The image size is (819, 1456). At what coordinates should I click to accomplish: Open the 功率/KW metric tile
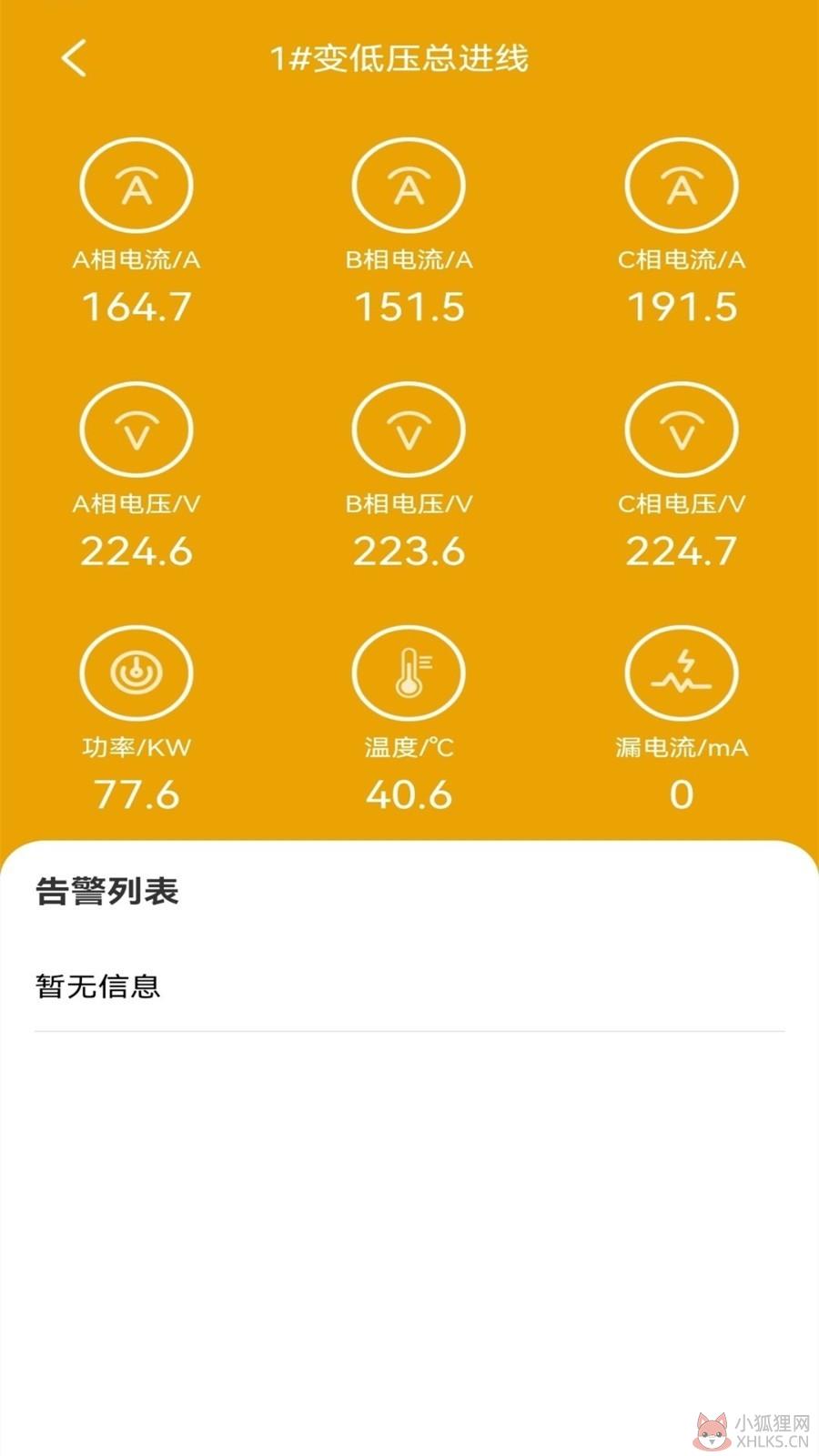[x=136, y=720]
